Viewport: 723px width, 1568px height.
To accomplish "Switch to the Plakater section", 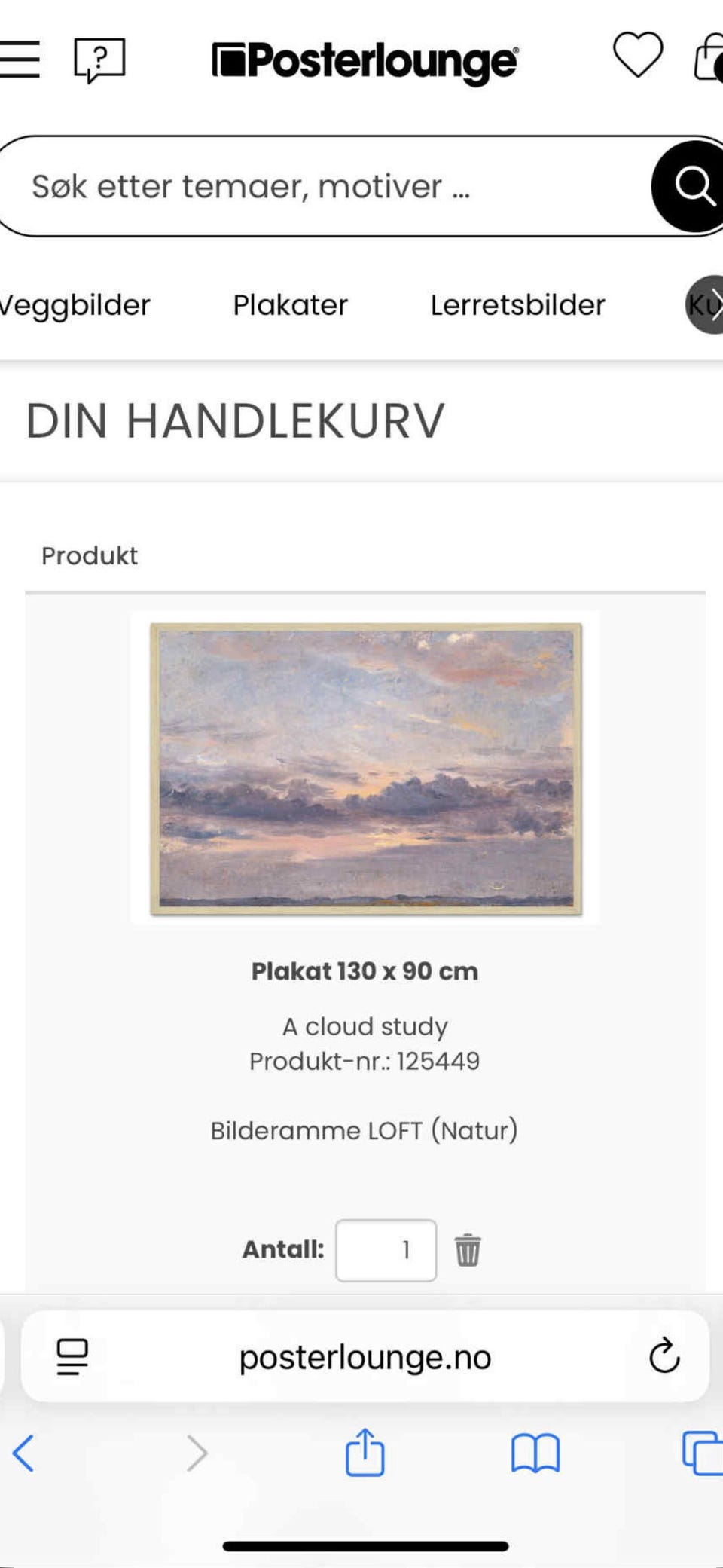I will pyautogui.click(x=289, y=305).
